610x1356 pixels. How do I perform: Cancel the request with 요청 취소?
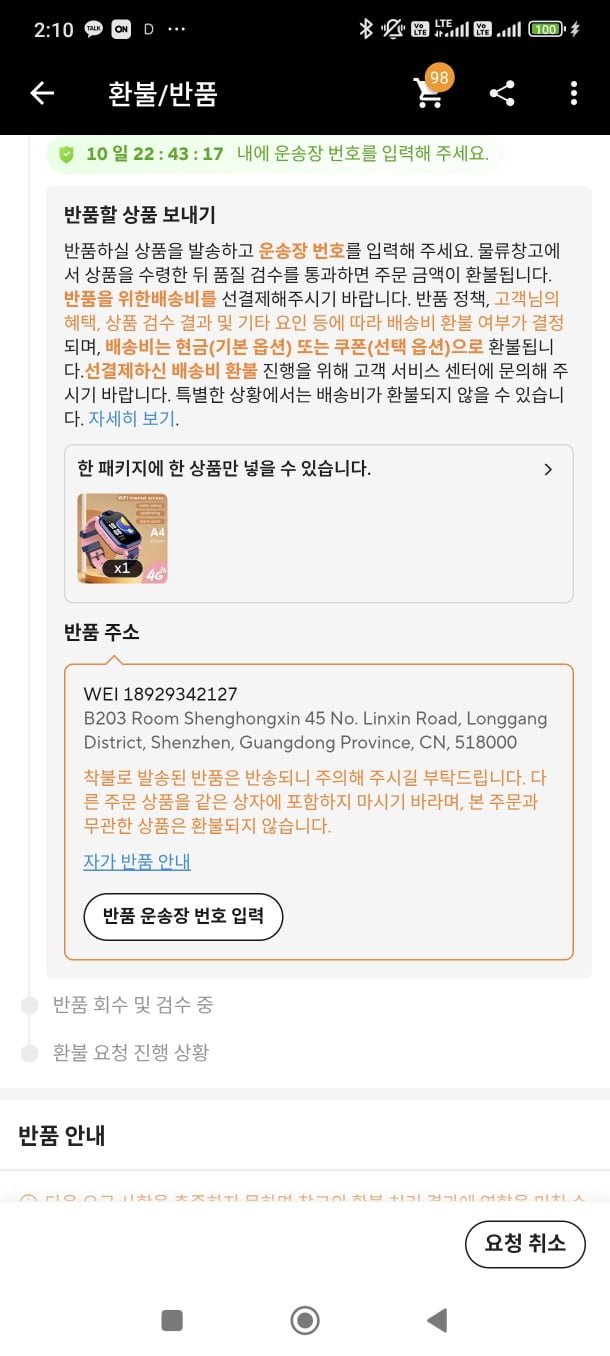coord(525,1243)
